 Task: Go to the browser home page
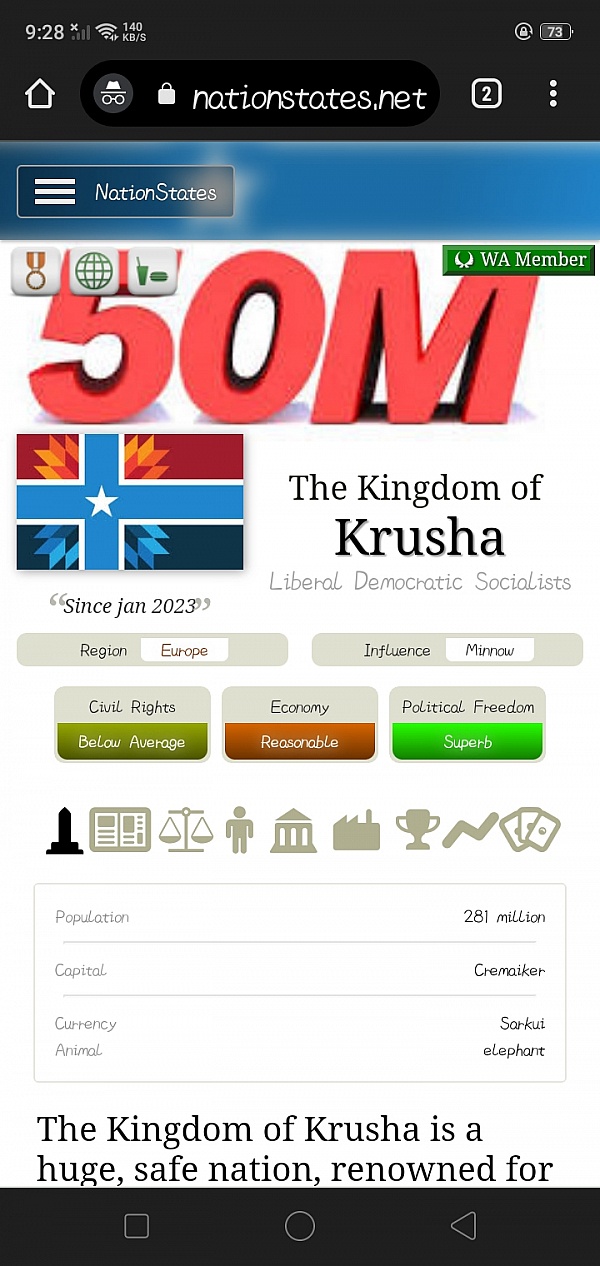pyautogui.click(x=39, y=95)
